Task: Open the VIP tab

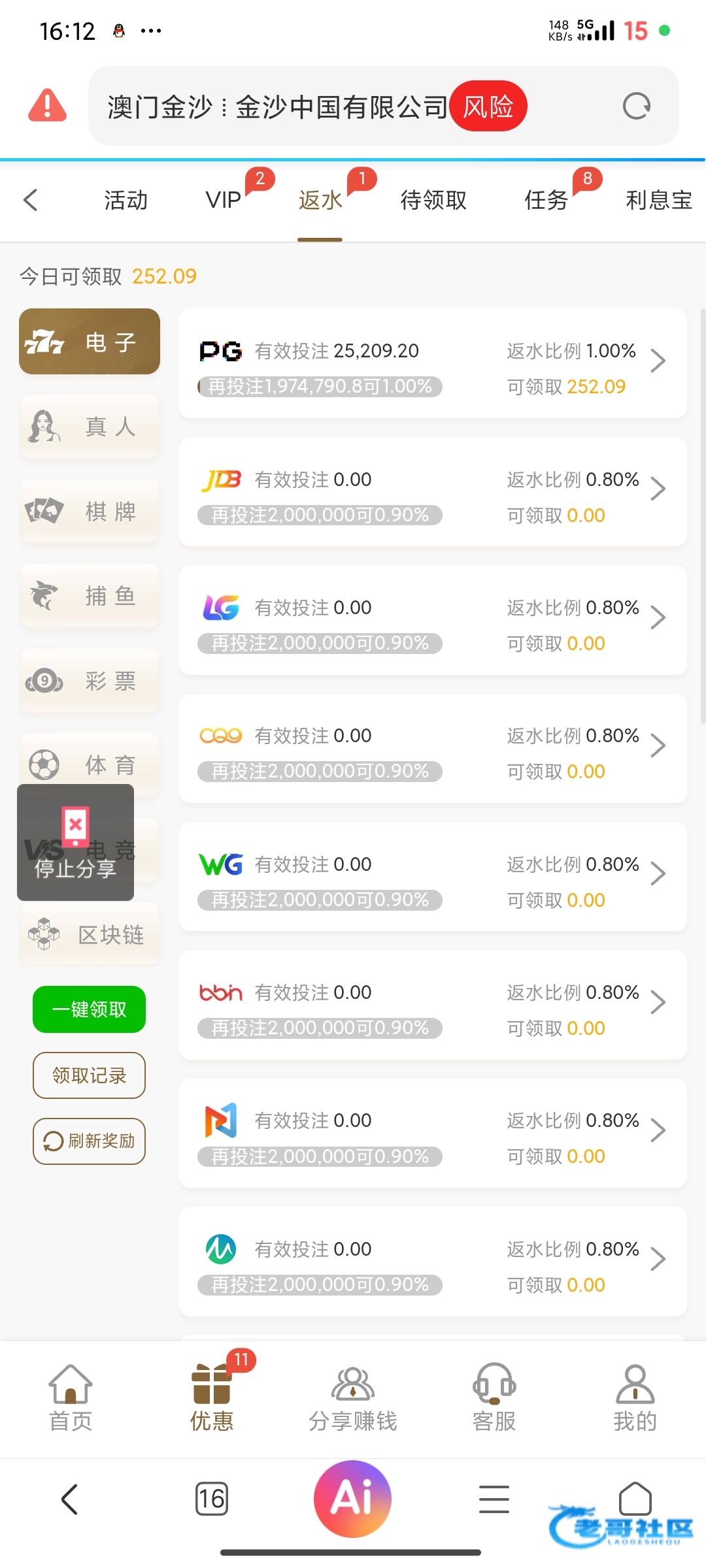Action: click(x=224, y=200)
